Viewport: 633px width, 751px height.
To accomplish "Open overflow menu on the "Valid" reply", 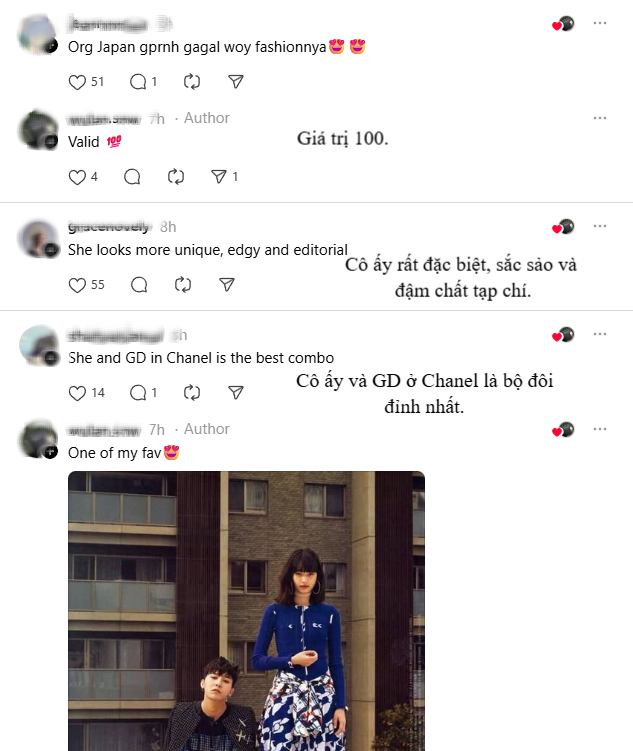I will tap(599, 118).
